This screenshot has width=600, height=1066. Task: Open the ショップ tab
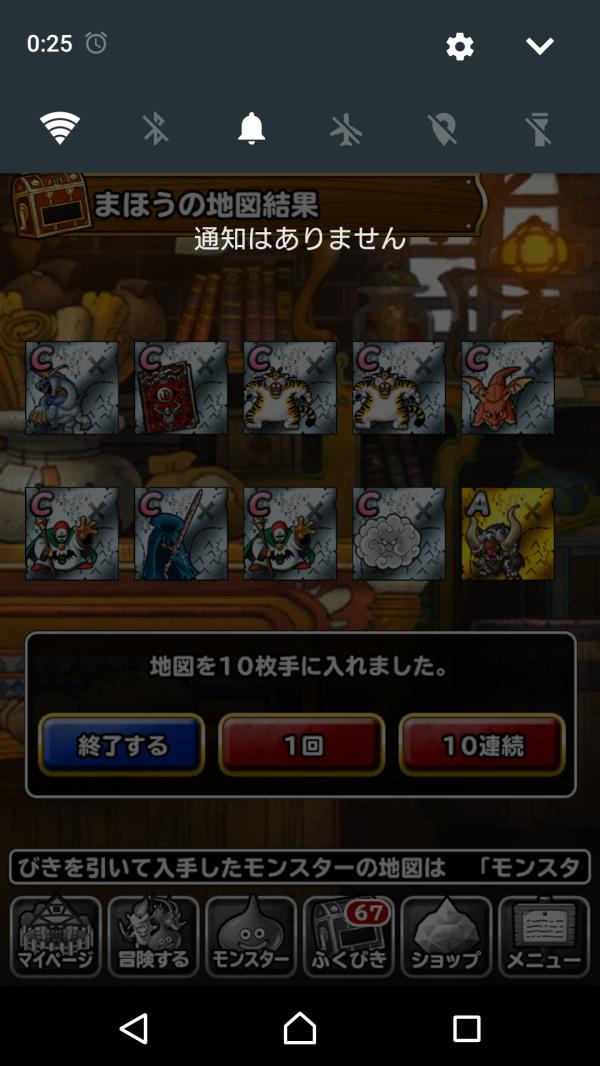(446, 937)
